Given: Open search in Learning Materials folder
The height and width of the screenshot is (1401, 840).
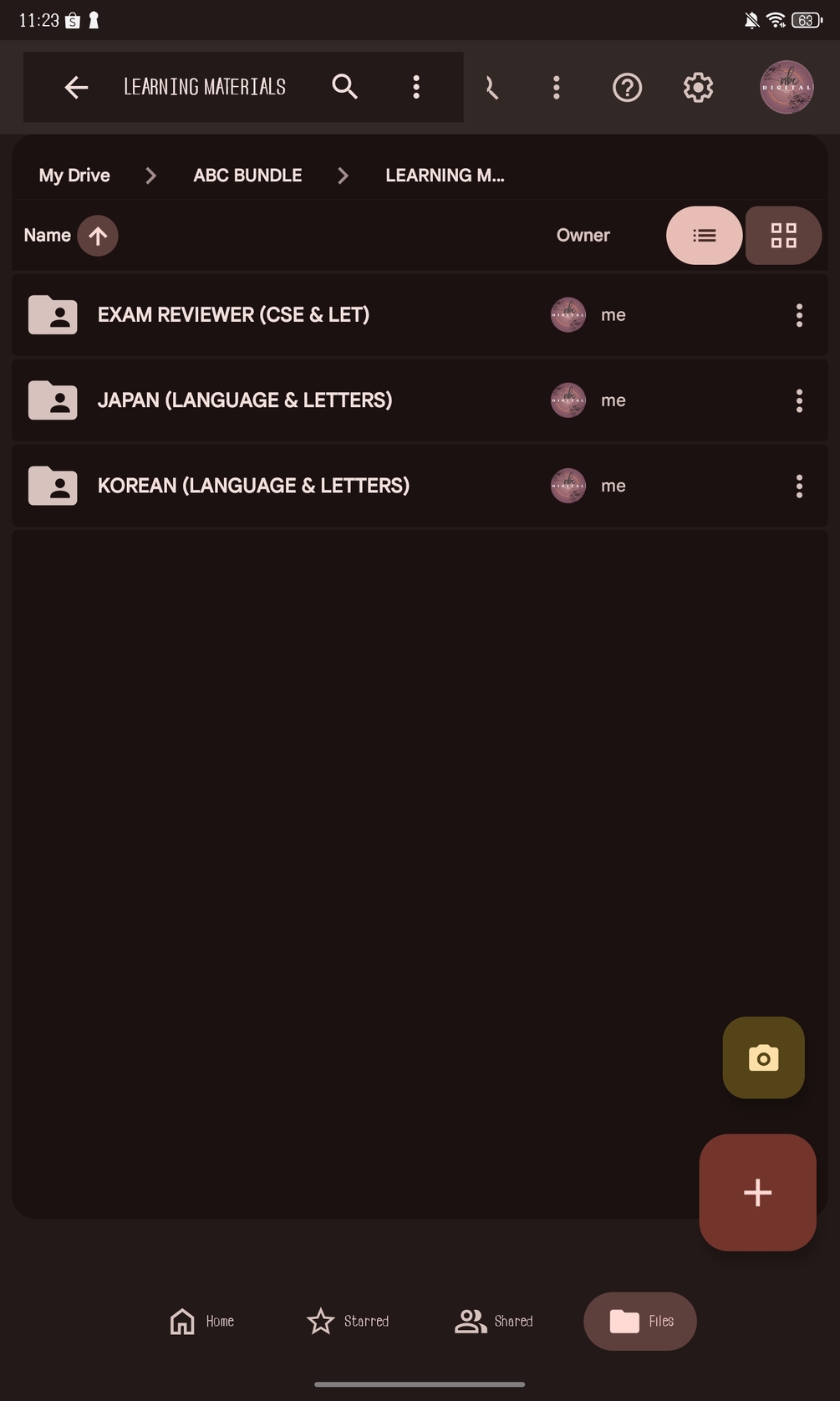Looking at the screenshot, I should 344,87.
